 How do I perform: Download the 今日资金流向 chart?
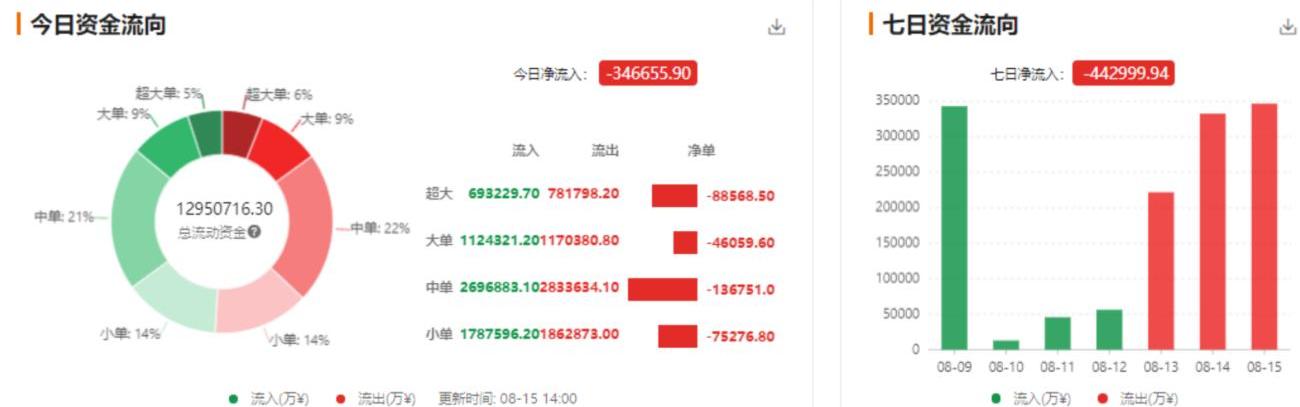776,27
